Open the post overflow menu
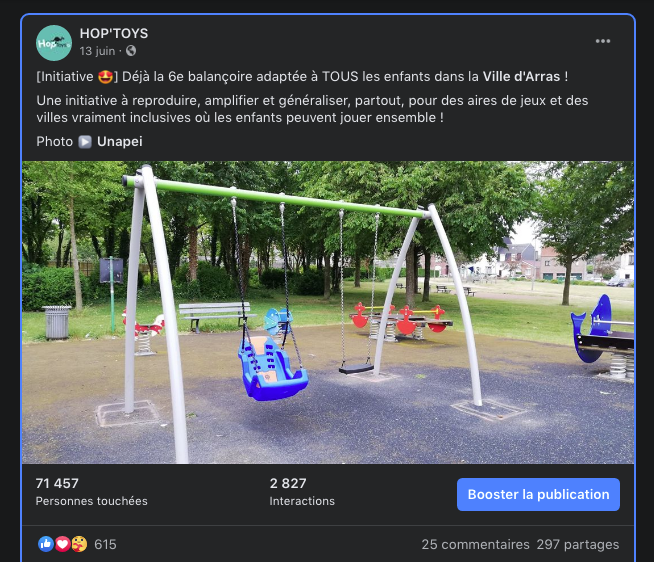The image size is (654, 562). coord(602,41)
